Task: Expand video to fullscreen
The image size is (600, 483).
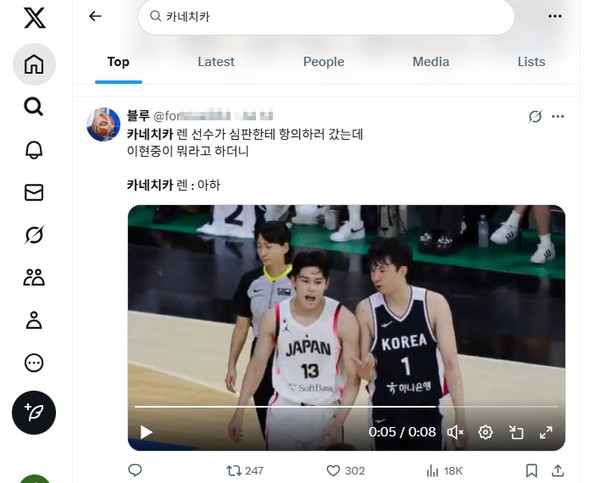Action: pyautogui.click(x=546, y=432)
